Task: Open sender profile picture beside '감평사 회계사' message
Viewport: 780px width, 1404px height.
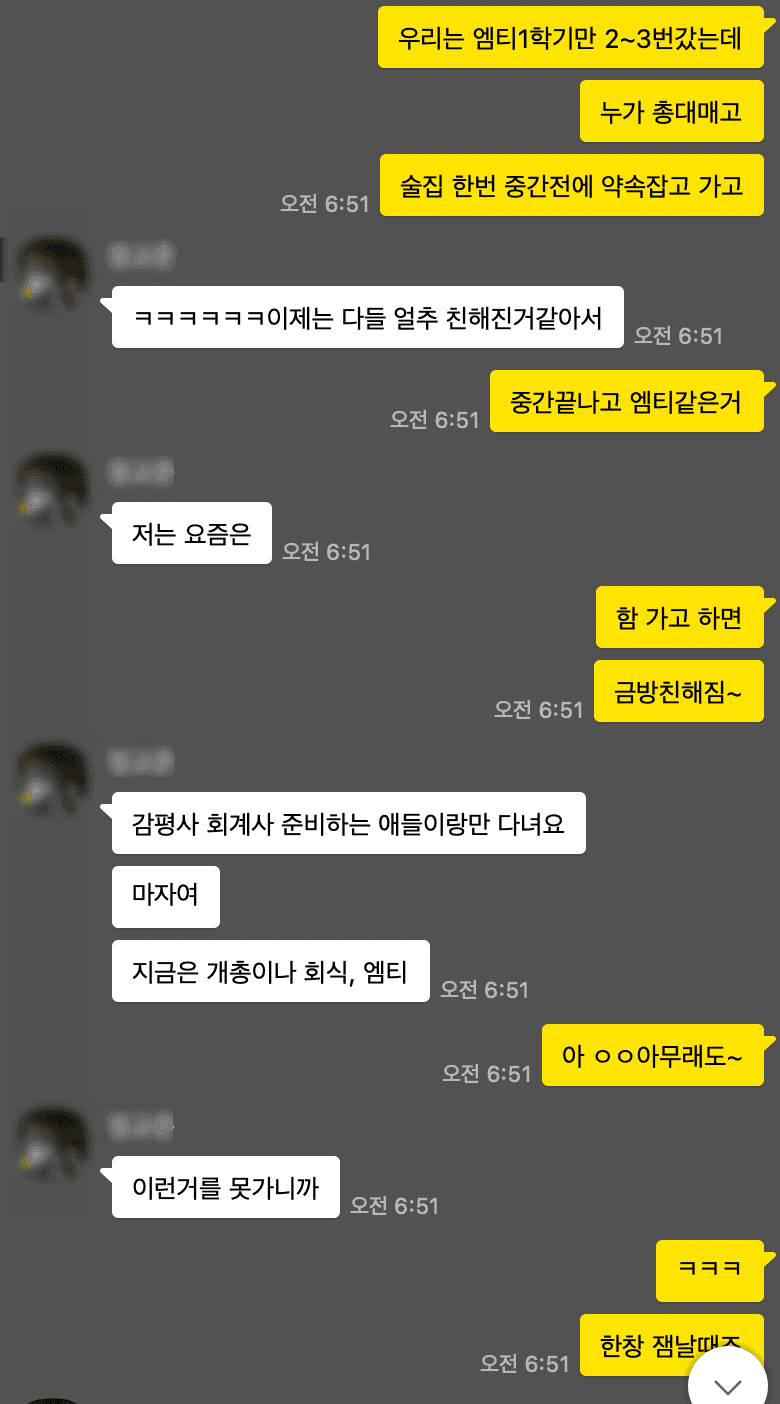Action: [52, 778]
